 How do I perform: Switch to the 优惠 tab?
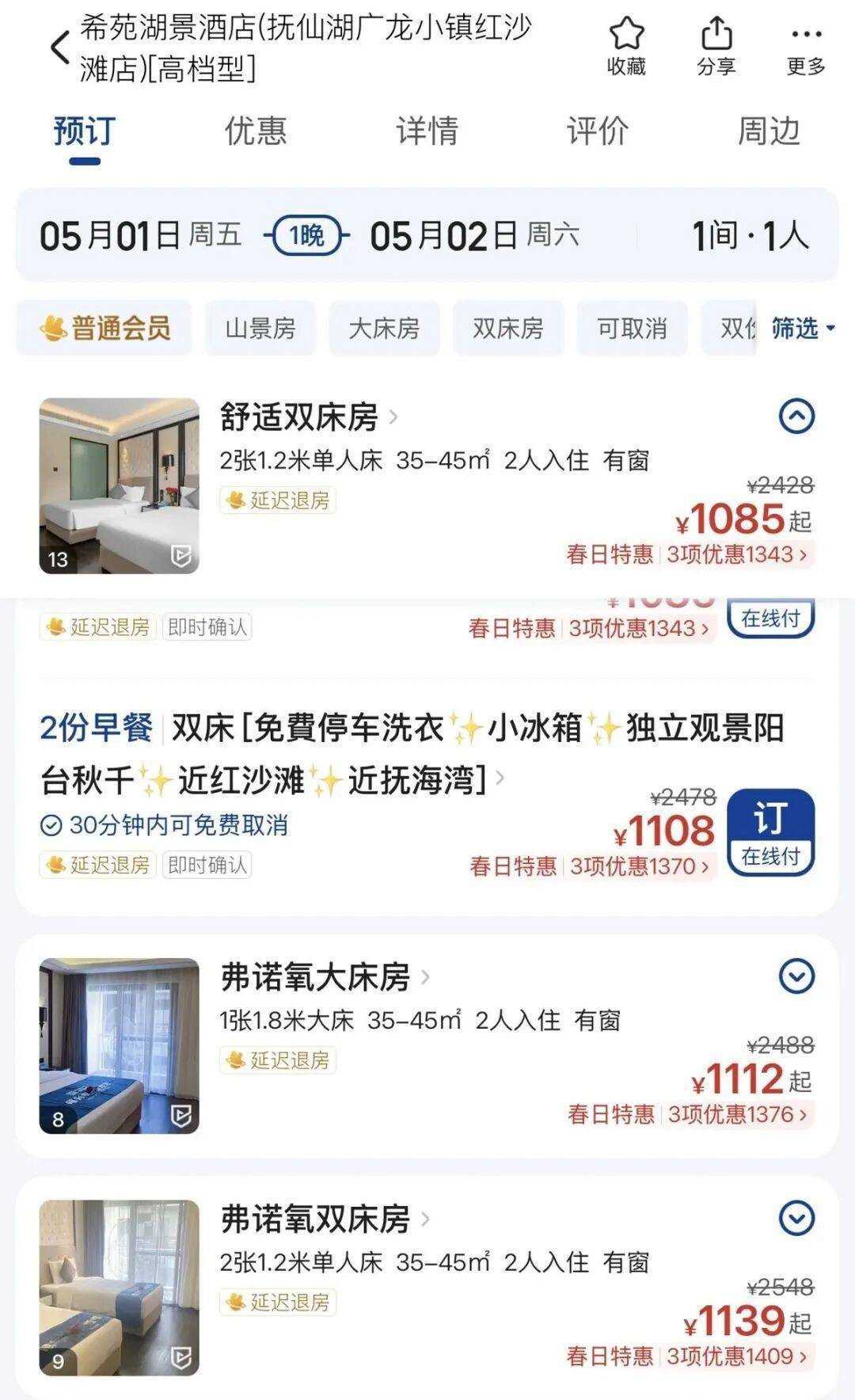click(x=255, y=131)
